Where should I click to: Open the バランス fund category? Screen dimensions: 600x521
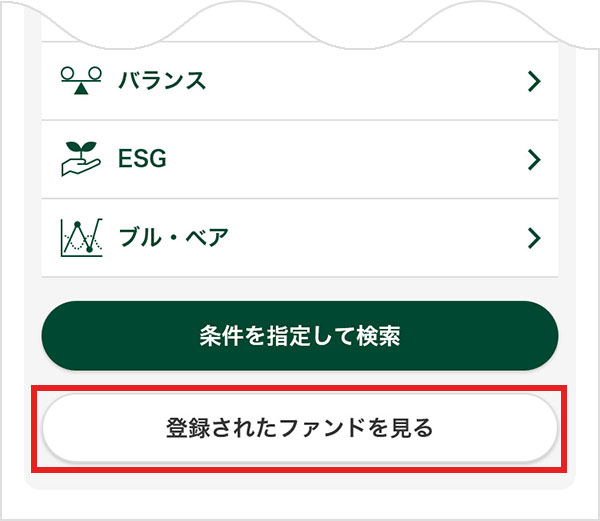tap(298, 81)
